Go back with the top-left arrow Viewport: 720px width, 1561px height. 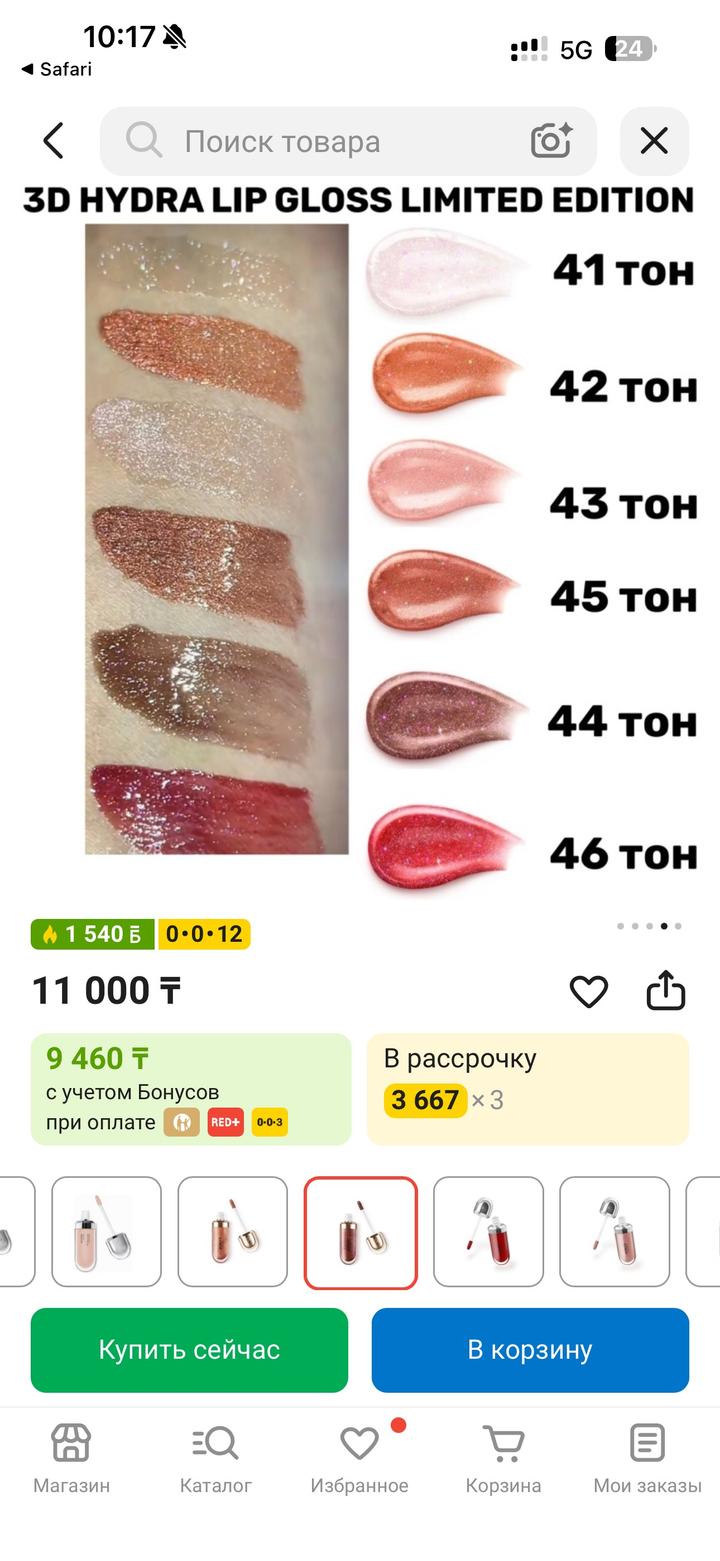tap(54, 141)
